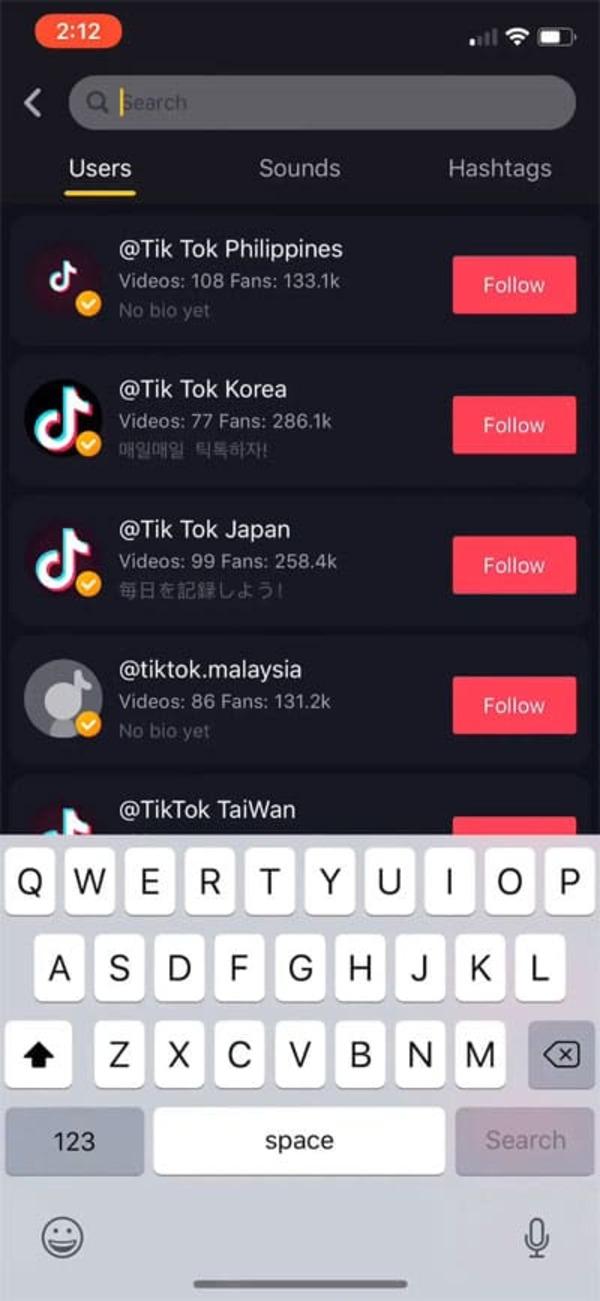Select the Users tab
Image resolution: width=600 pixels, height=1301 pixels.
point(100,168)
